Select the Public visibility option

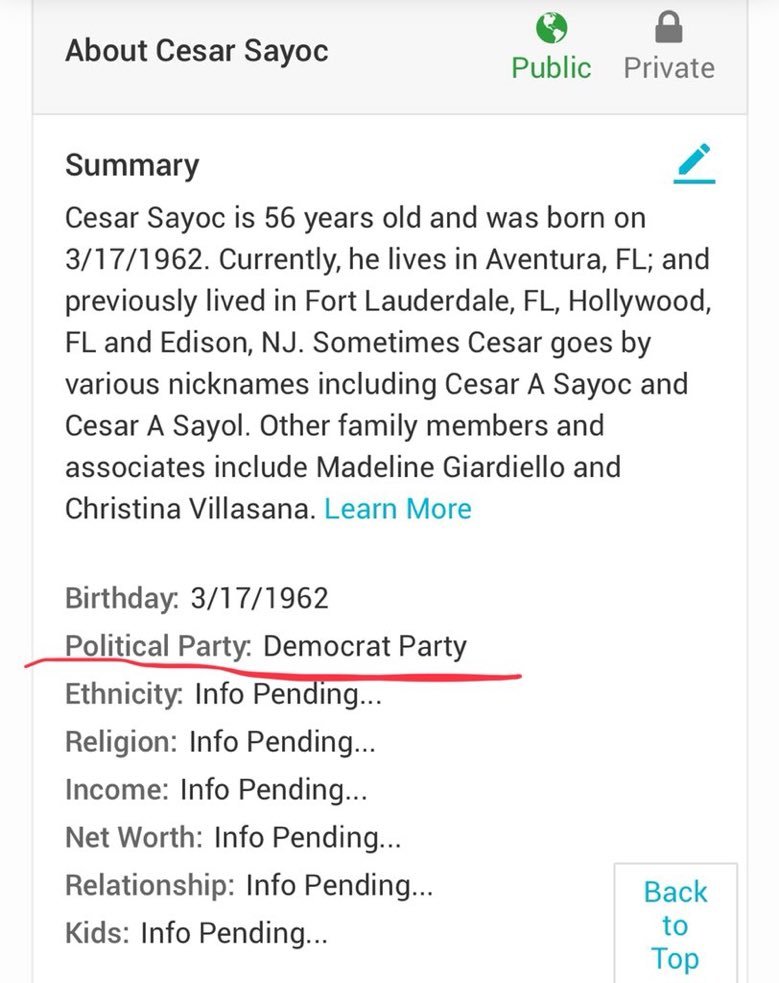pos(551,48)
